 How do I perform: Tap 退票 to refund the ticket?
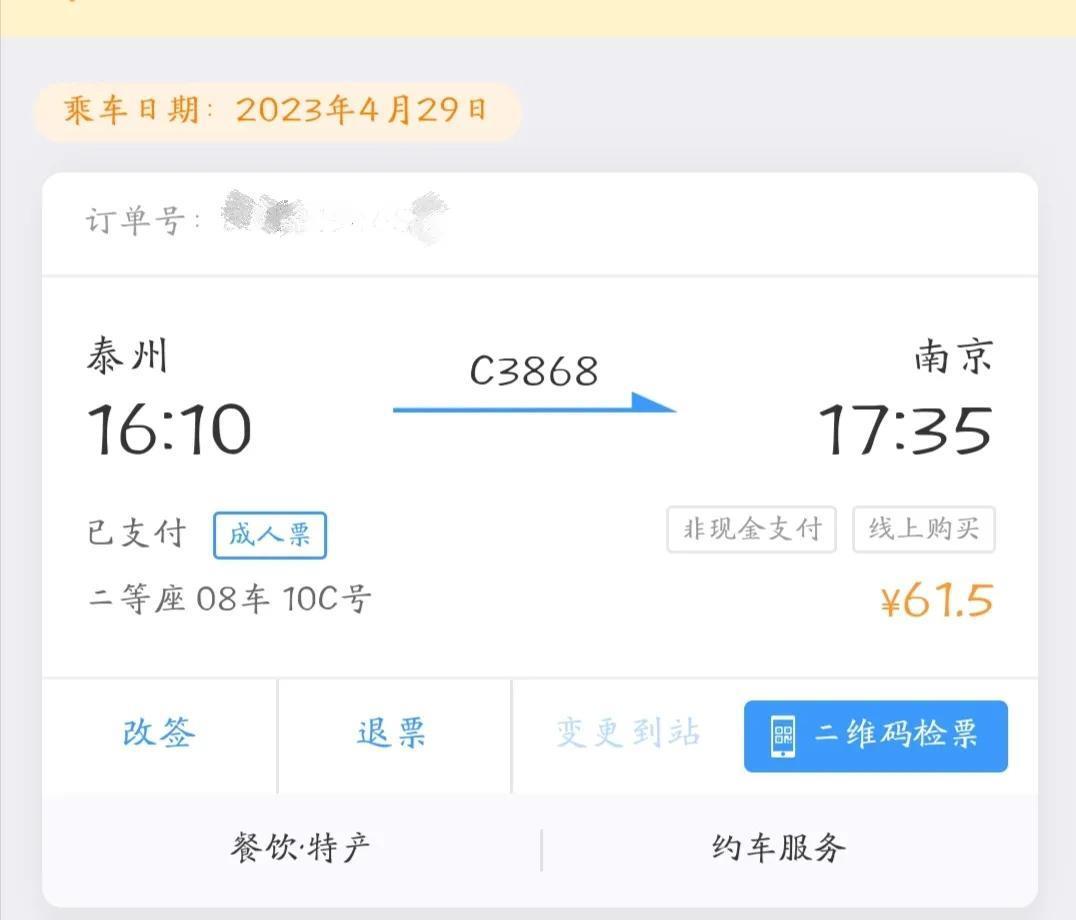coord(392,734)
